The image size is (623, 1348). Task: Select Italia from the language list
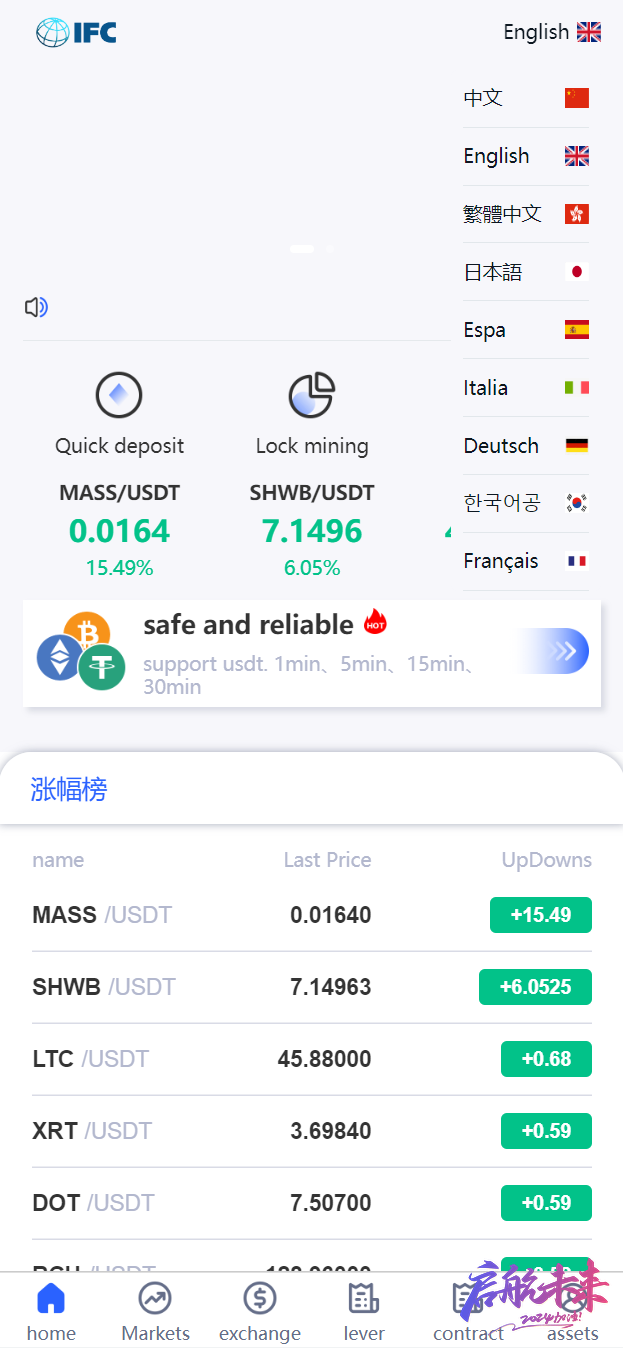coord(526,388)
